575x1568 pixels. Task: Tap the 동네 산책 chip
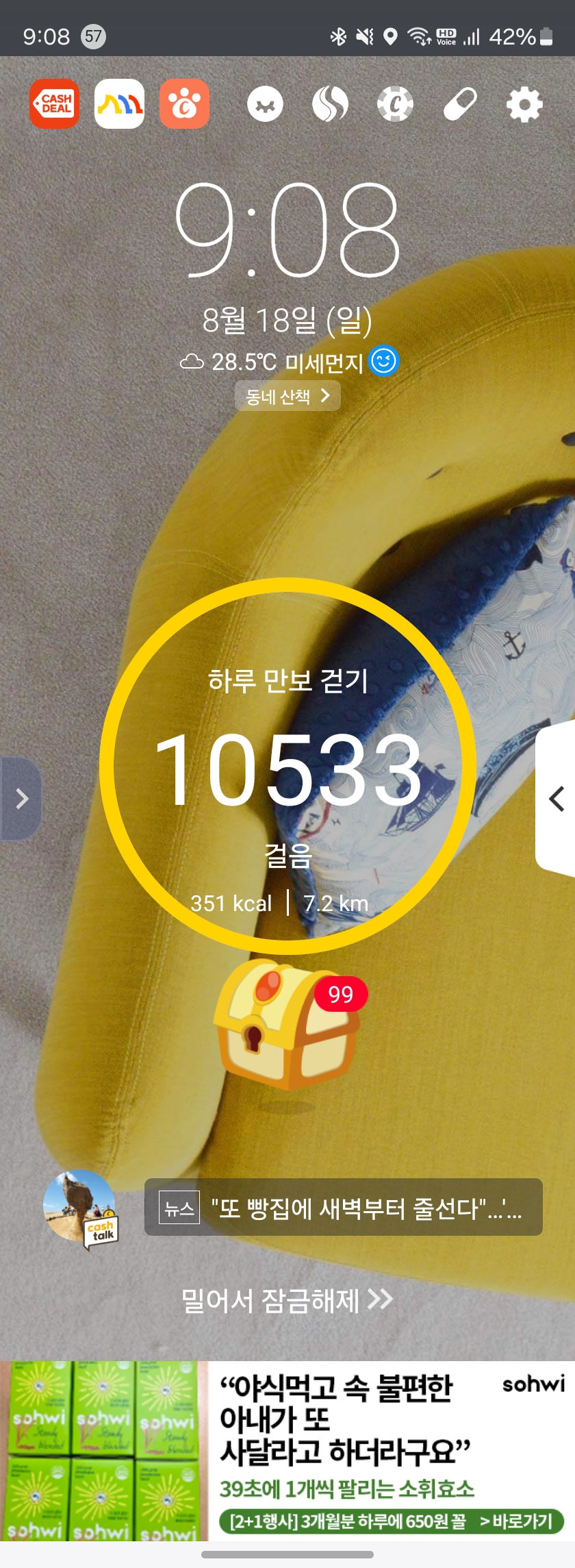[287, 396]
